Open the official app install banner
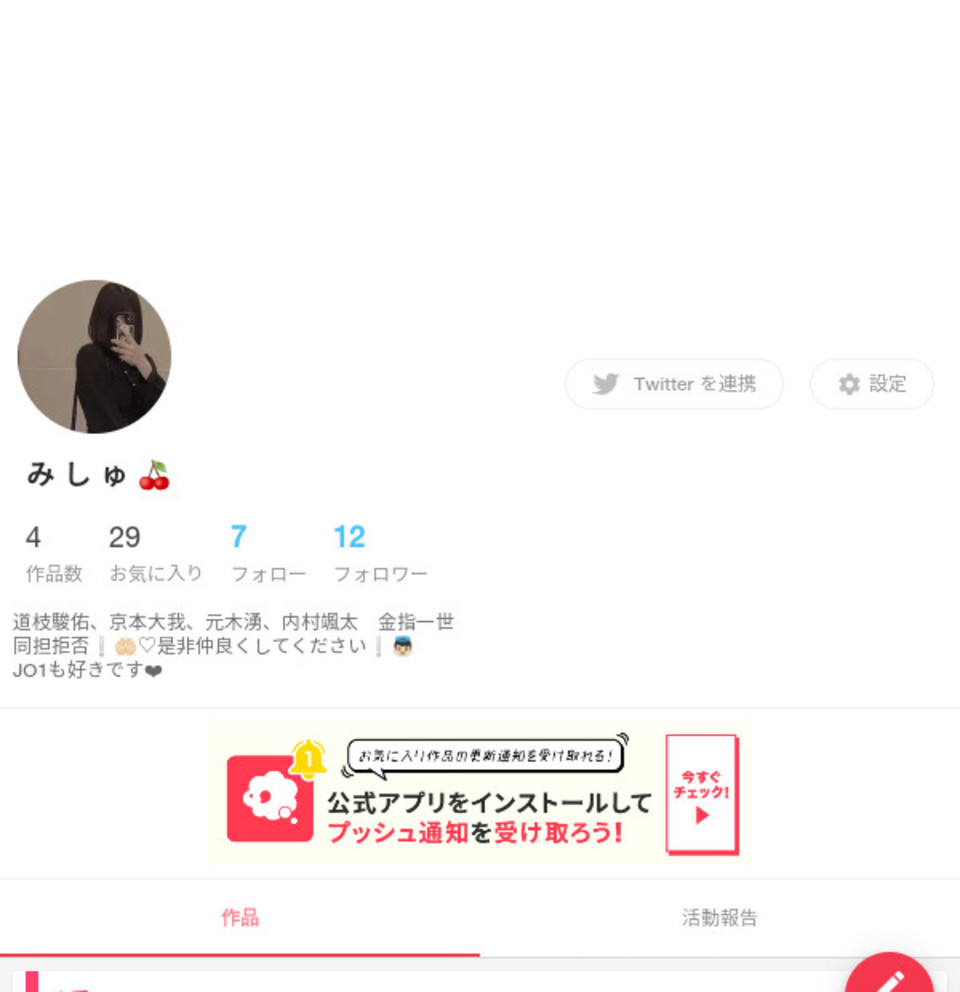The width and height of the screenshot is (960, 992). 479,794
